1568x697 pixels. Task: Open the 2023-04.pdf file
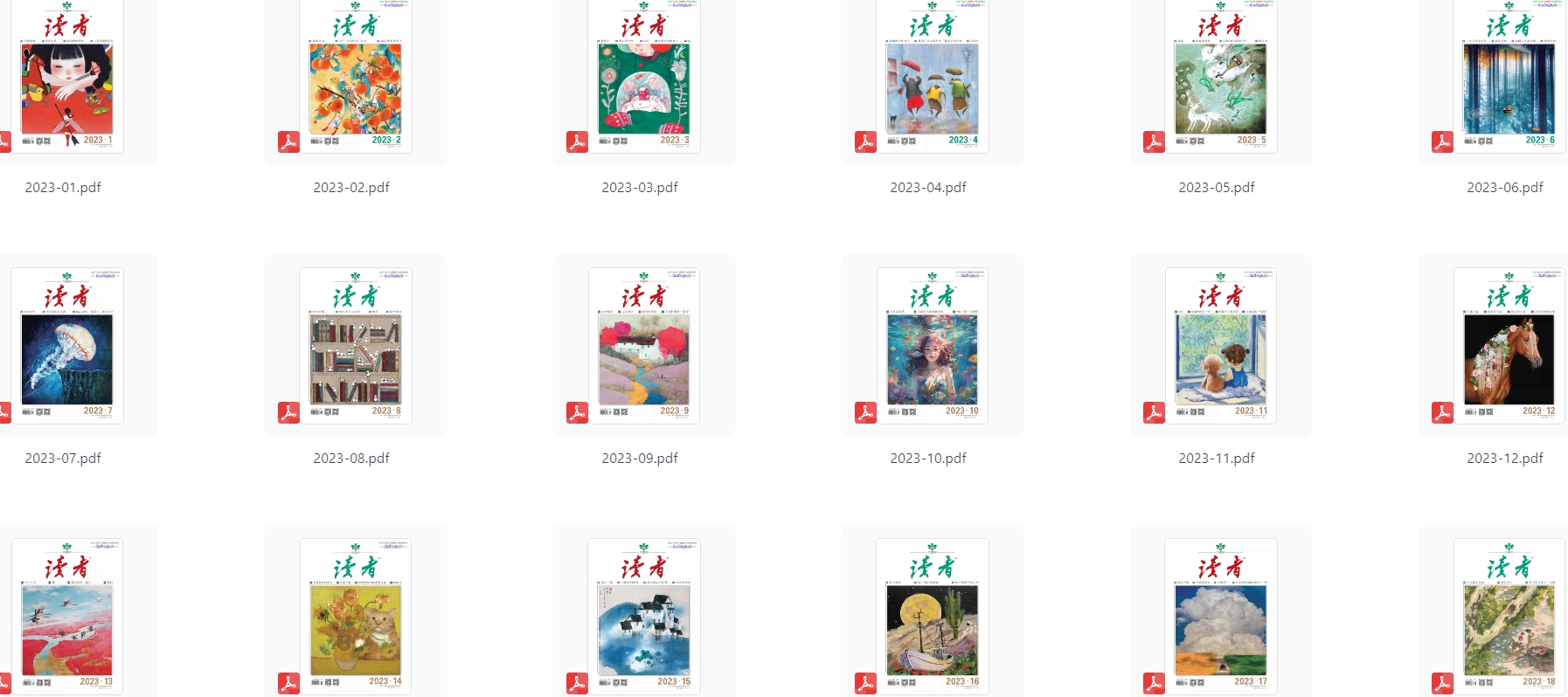point(933,79)
